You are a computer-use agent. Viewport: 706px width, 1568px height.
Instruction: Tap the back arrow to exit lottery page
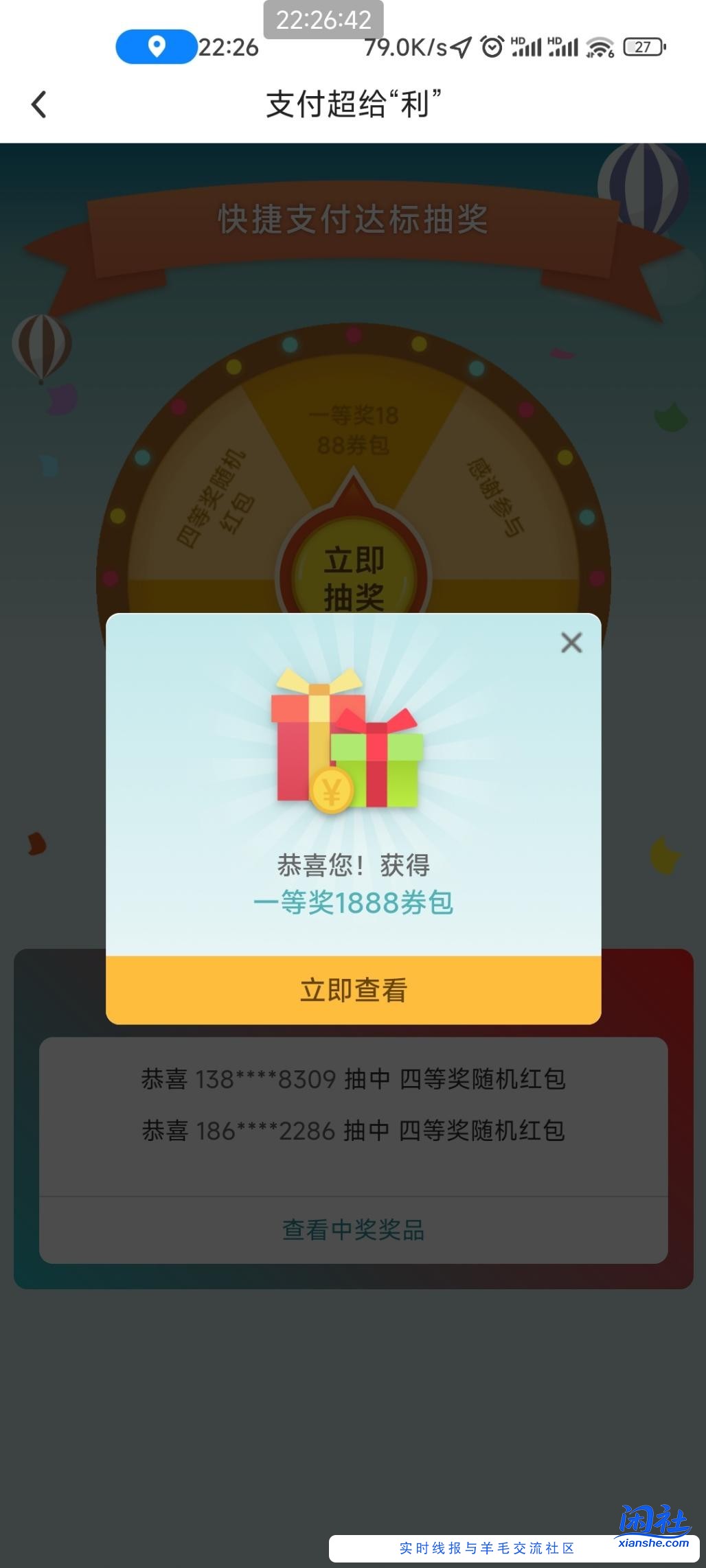pos(39,104)
